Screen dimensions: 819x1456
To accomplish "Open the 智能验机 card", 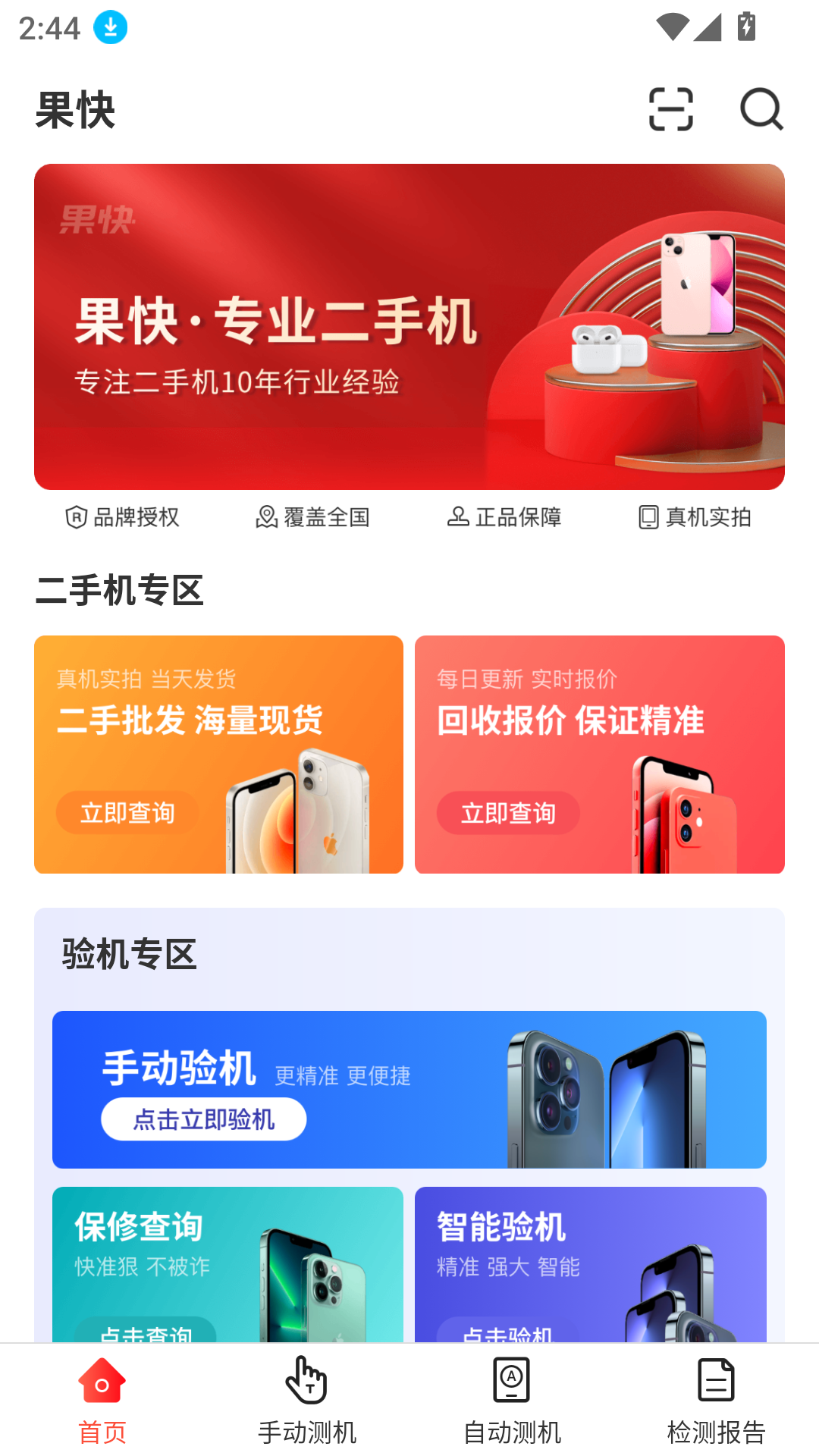I will 590,1263.
